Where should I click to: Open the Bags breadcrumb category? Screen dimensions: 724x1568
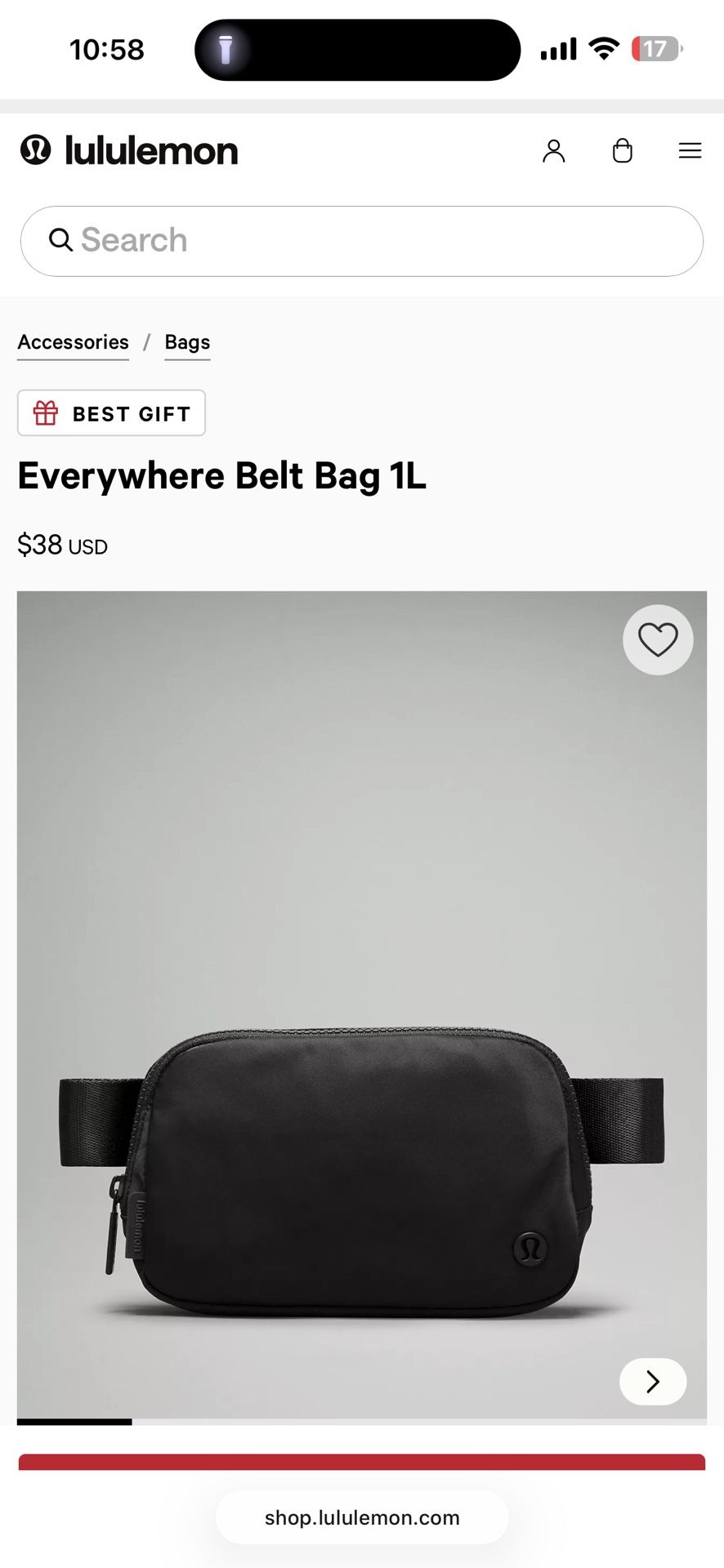coord(187,342)
